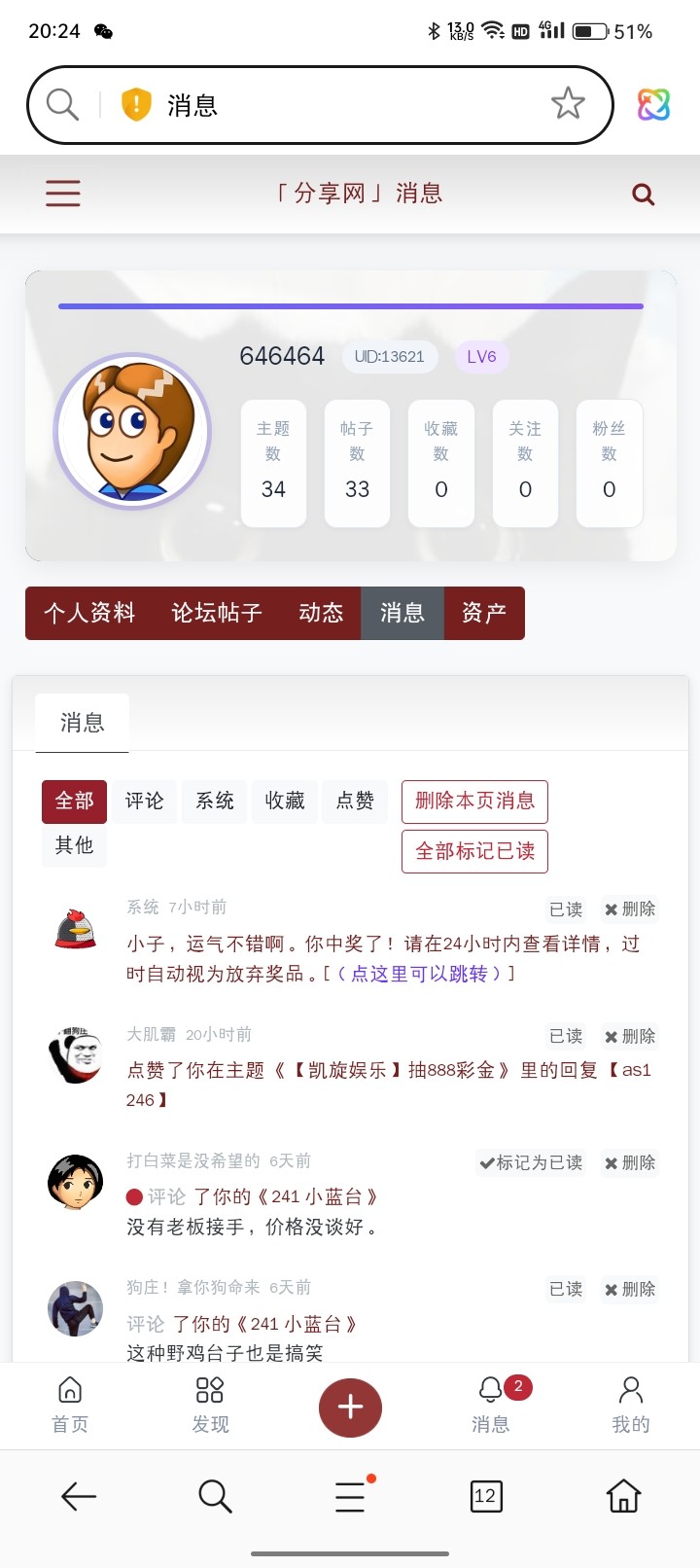Filter messages by 评论
The image size is (700, 1568).
point(144,802)
